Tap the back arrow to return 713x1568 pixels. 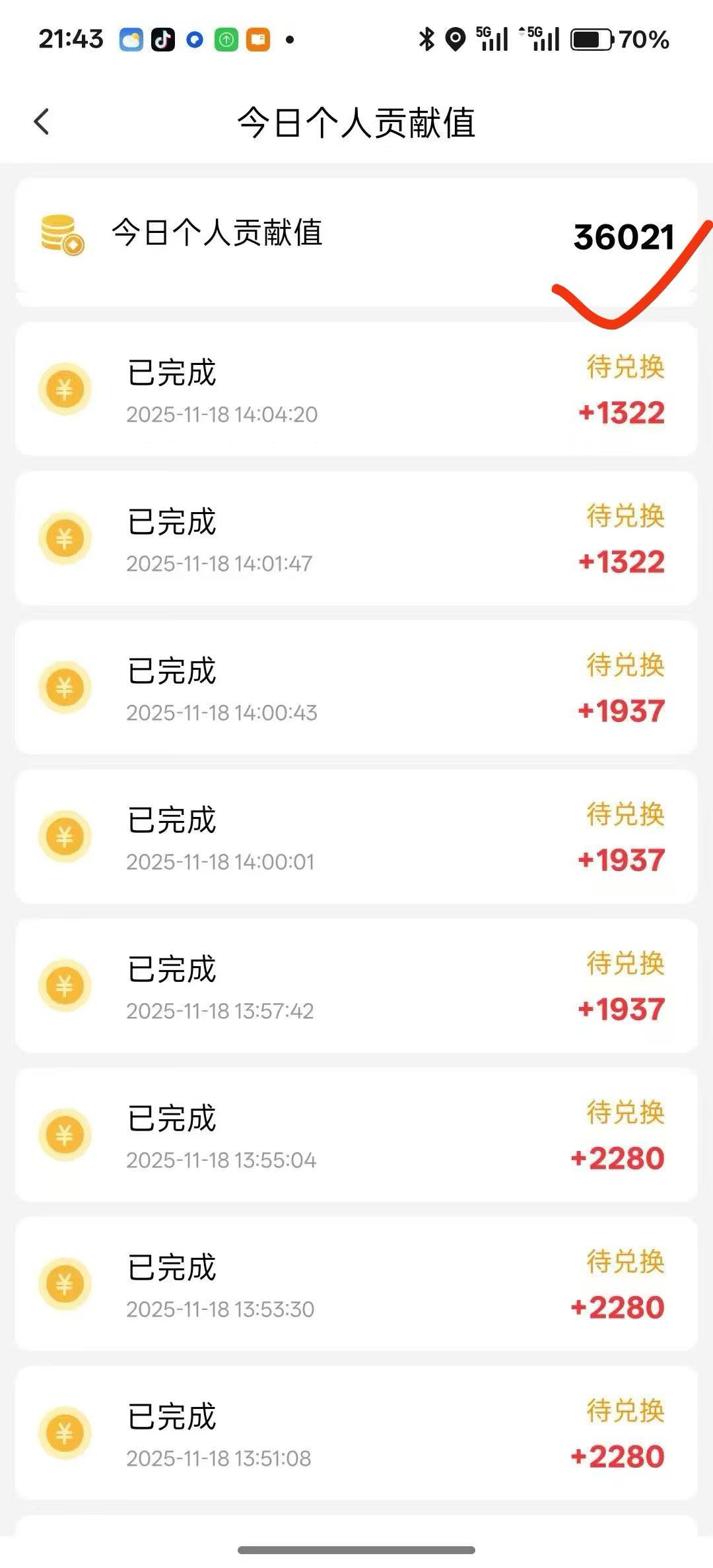click(42, 121)
